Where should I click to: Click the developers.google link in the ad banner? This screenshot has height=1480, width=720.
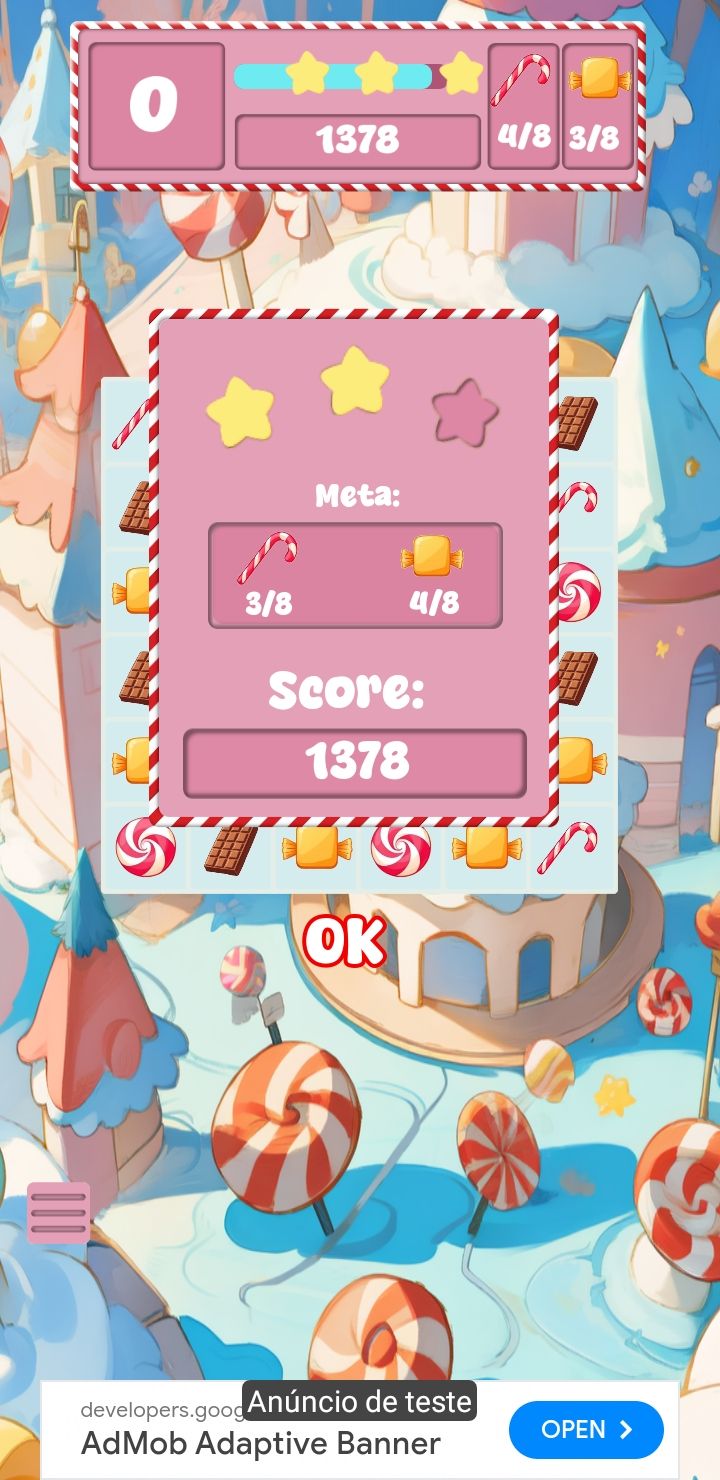pyautogui.click(x=160, y=1407)
